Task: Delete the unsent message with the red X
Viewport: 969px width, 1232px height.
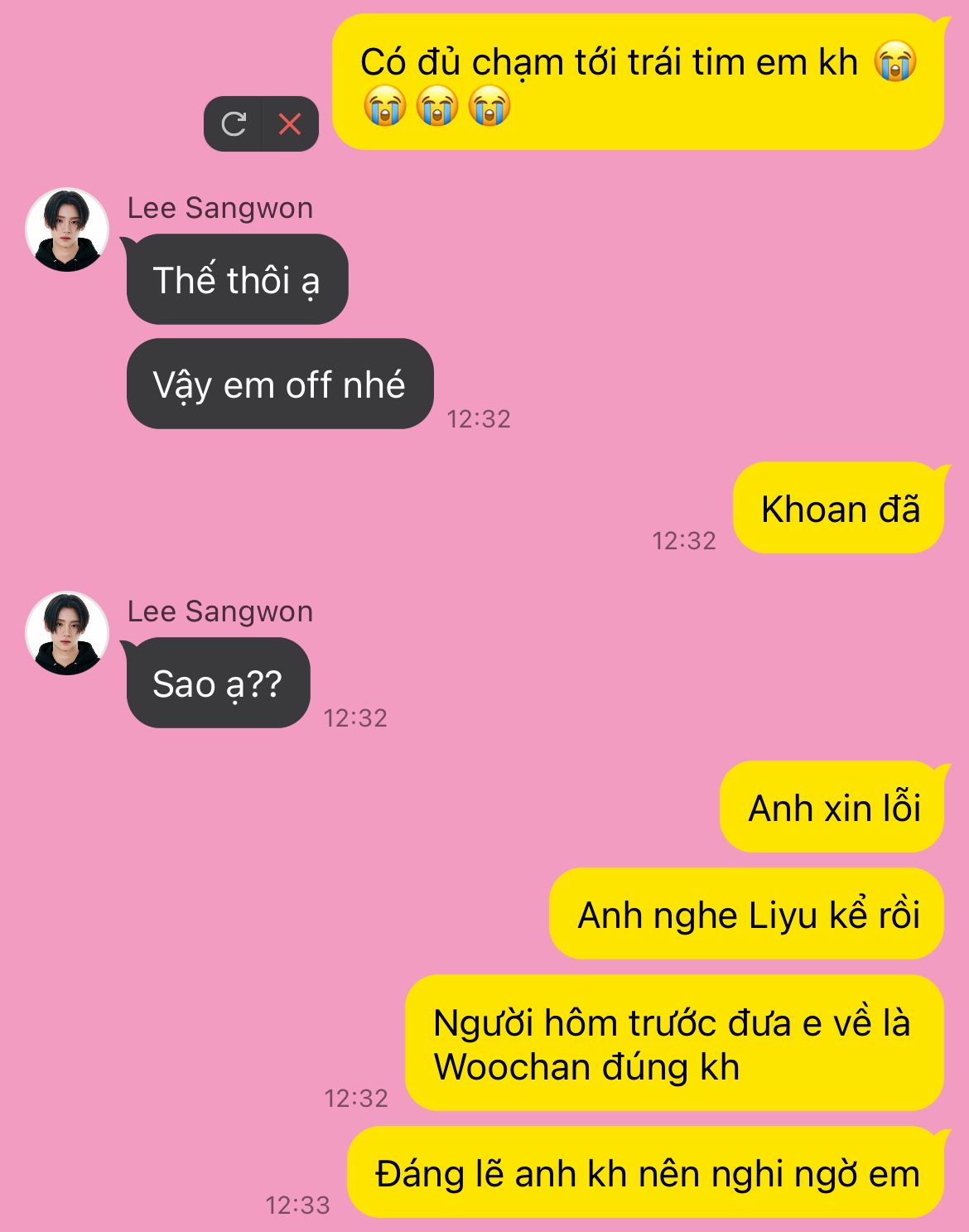Action: (x=290, y=124)
